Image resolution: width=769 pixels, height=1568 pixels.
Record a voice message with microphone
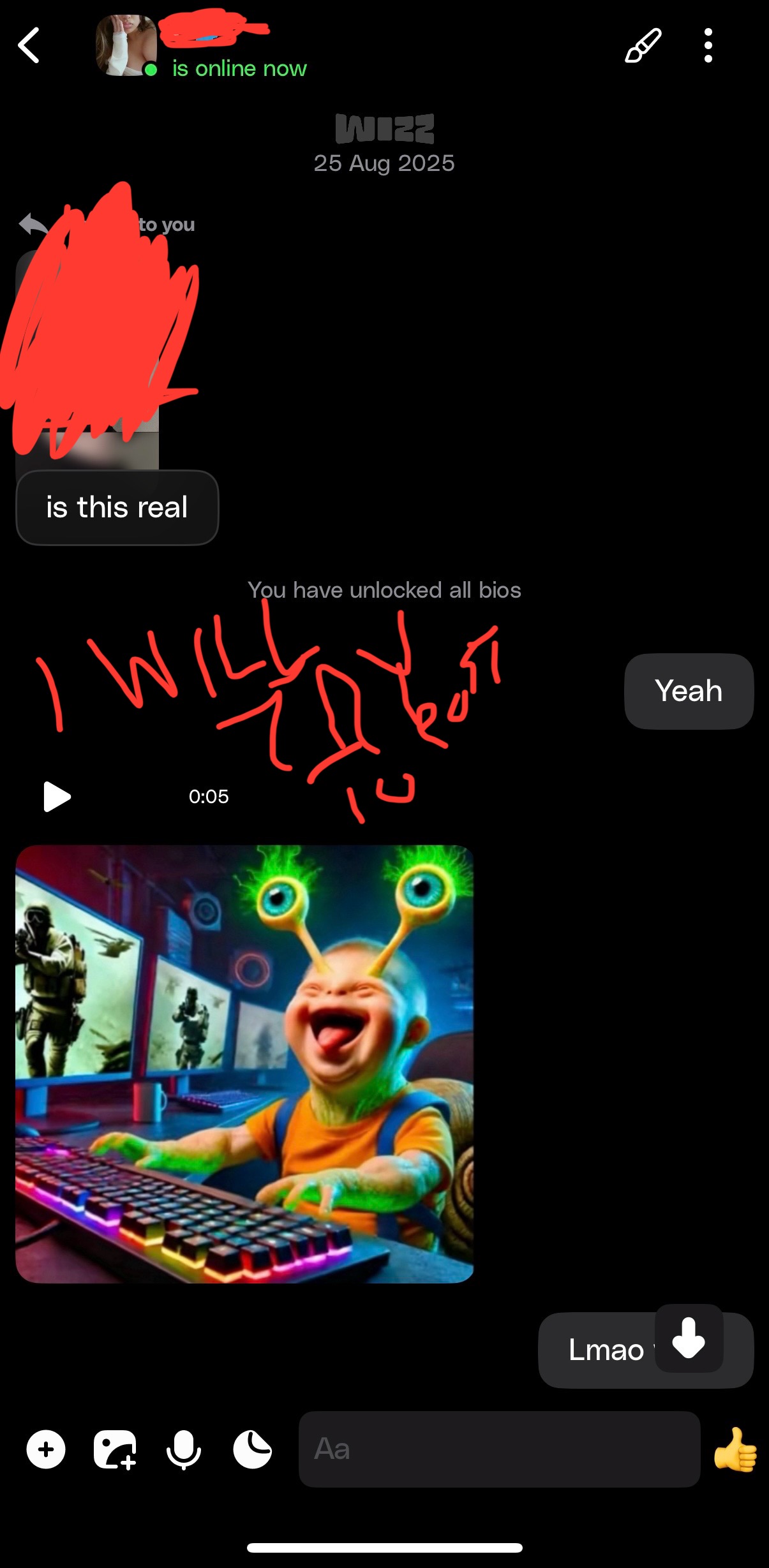pyautogui.click(x=184, y=1449)
